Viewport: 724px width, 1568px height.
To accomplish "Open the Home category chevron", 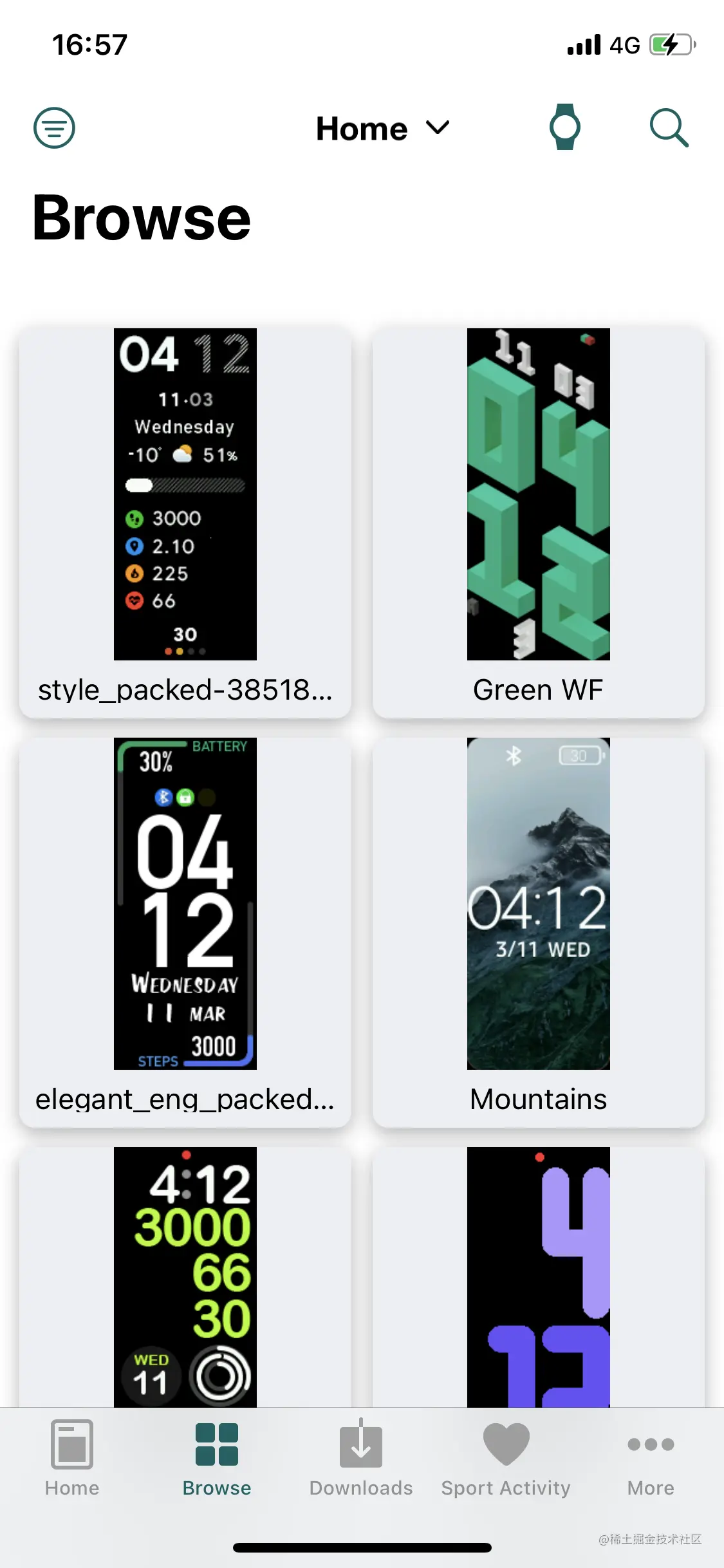I will tap(437, 128).
